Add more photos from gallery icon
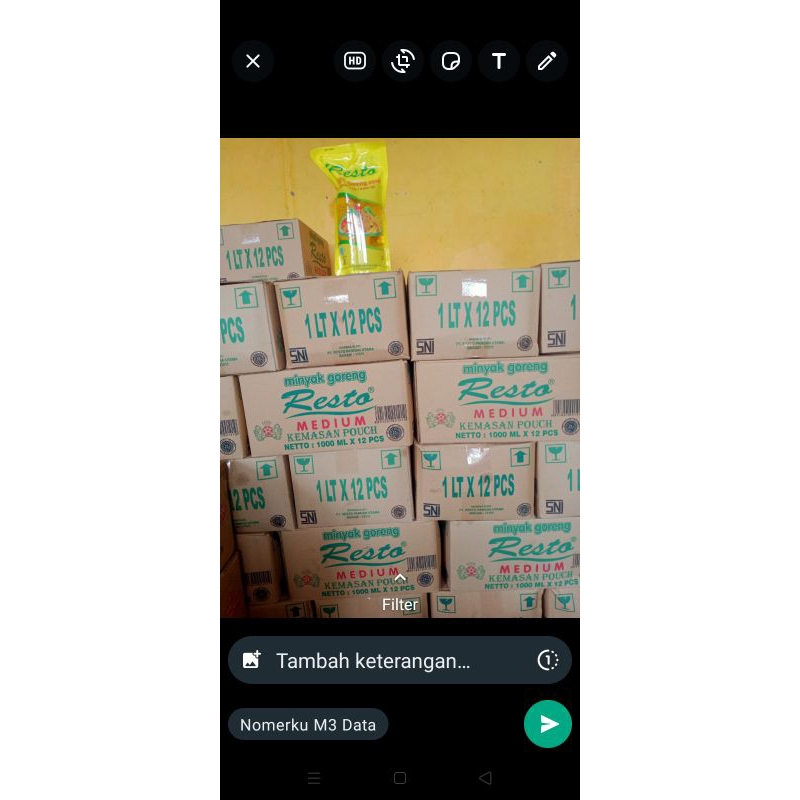This screenshot has height=800, width=800. point(252,660)
